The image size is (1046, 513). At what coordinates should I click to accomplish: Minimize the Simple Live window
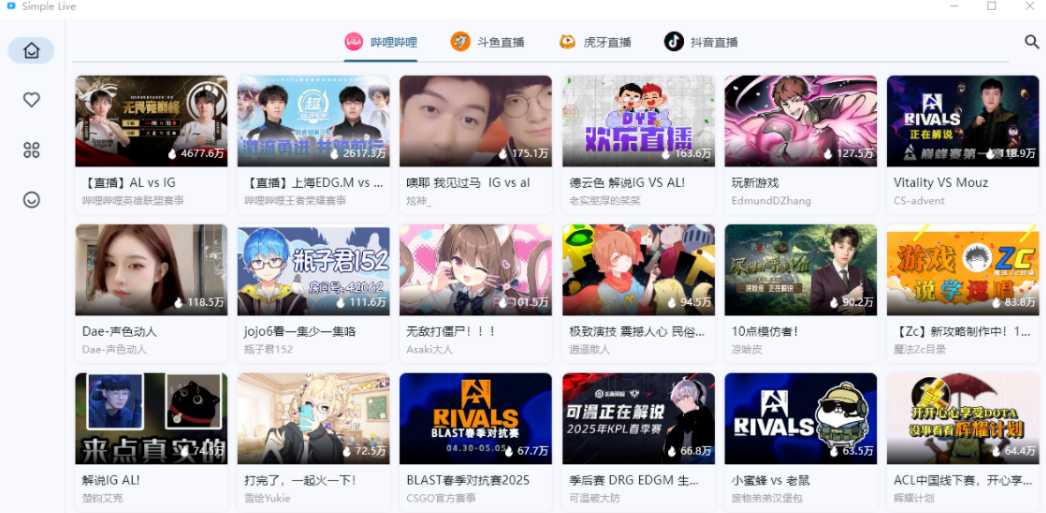tap(953, 6)
